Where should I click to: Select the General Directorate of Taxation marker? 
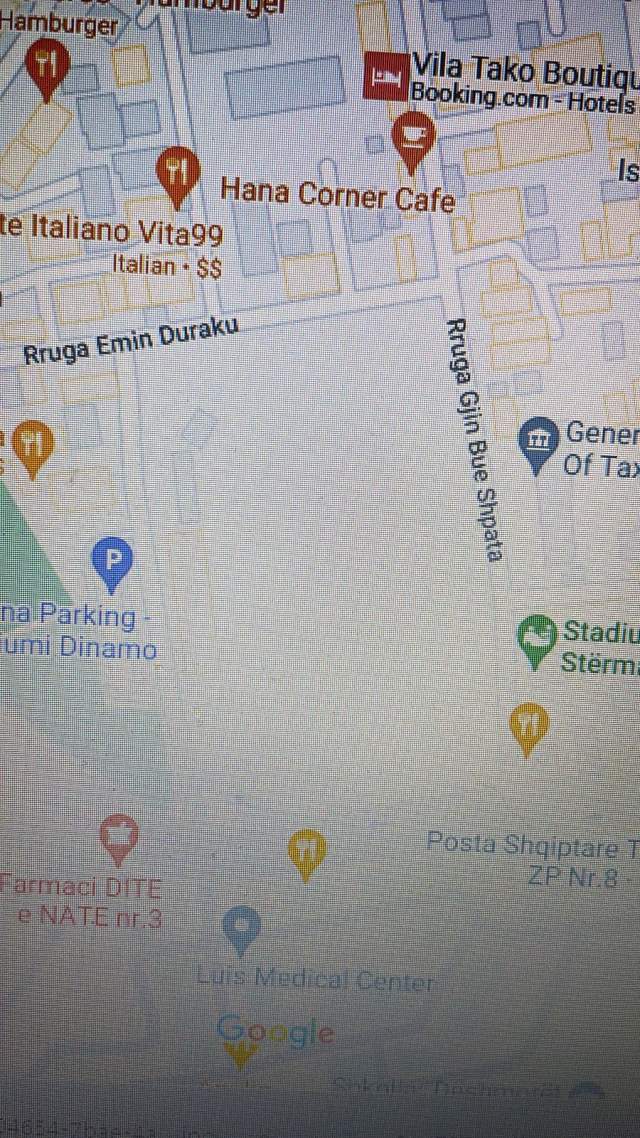538,443
